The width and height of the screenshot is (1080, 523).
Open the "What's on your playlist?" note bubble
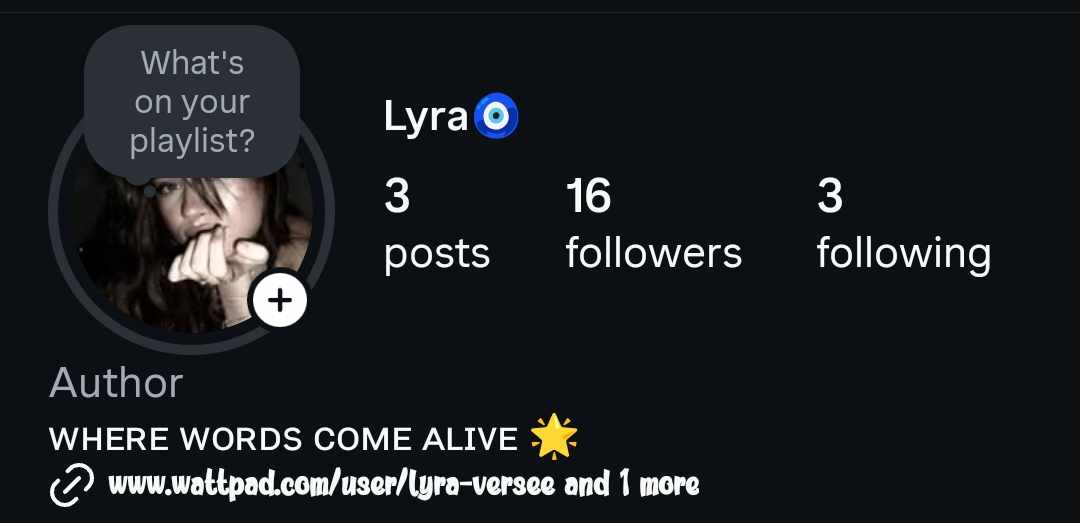click(x=192, y=101)
